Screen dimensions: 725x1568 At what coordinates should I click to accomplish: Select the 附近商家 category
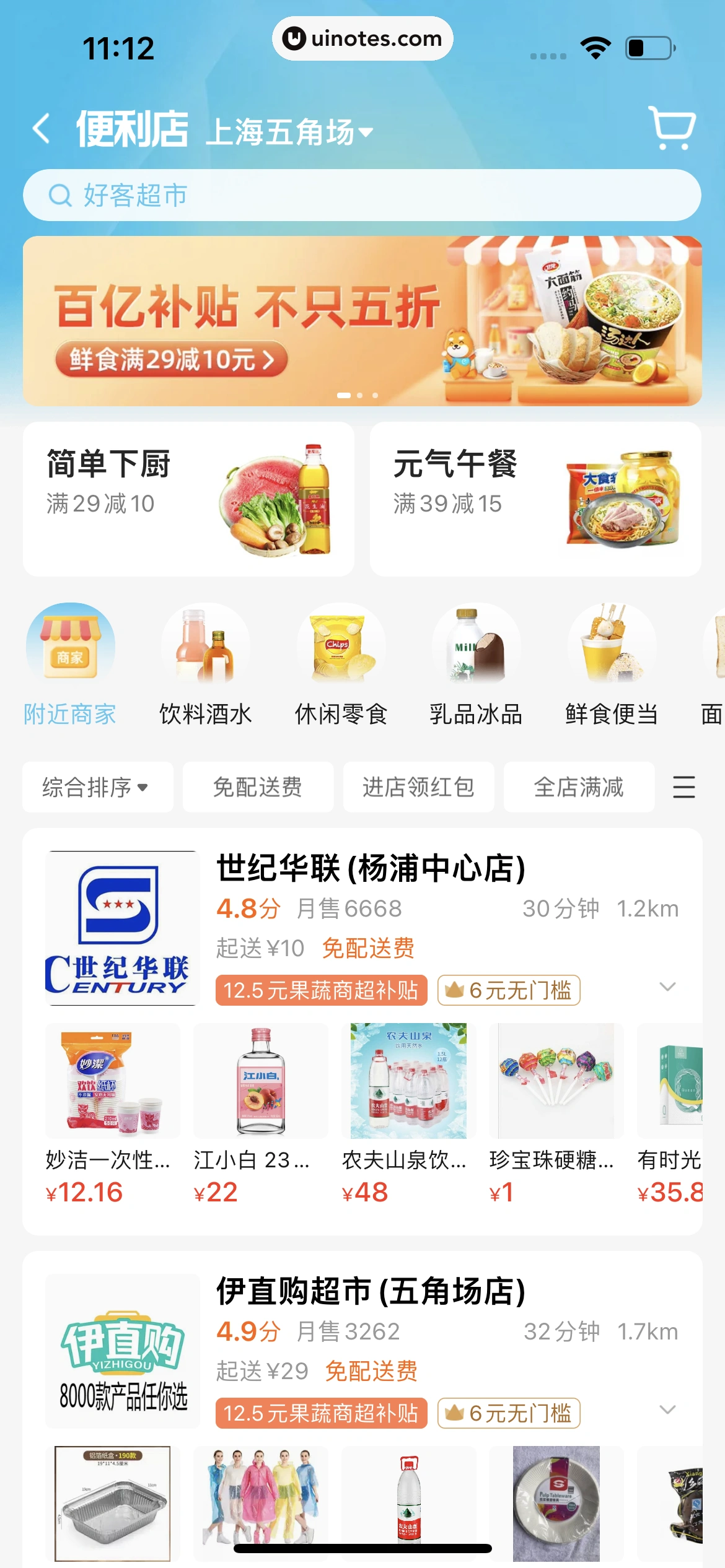click(70, 665)
